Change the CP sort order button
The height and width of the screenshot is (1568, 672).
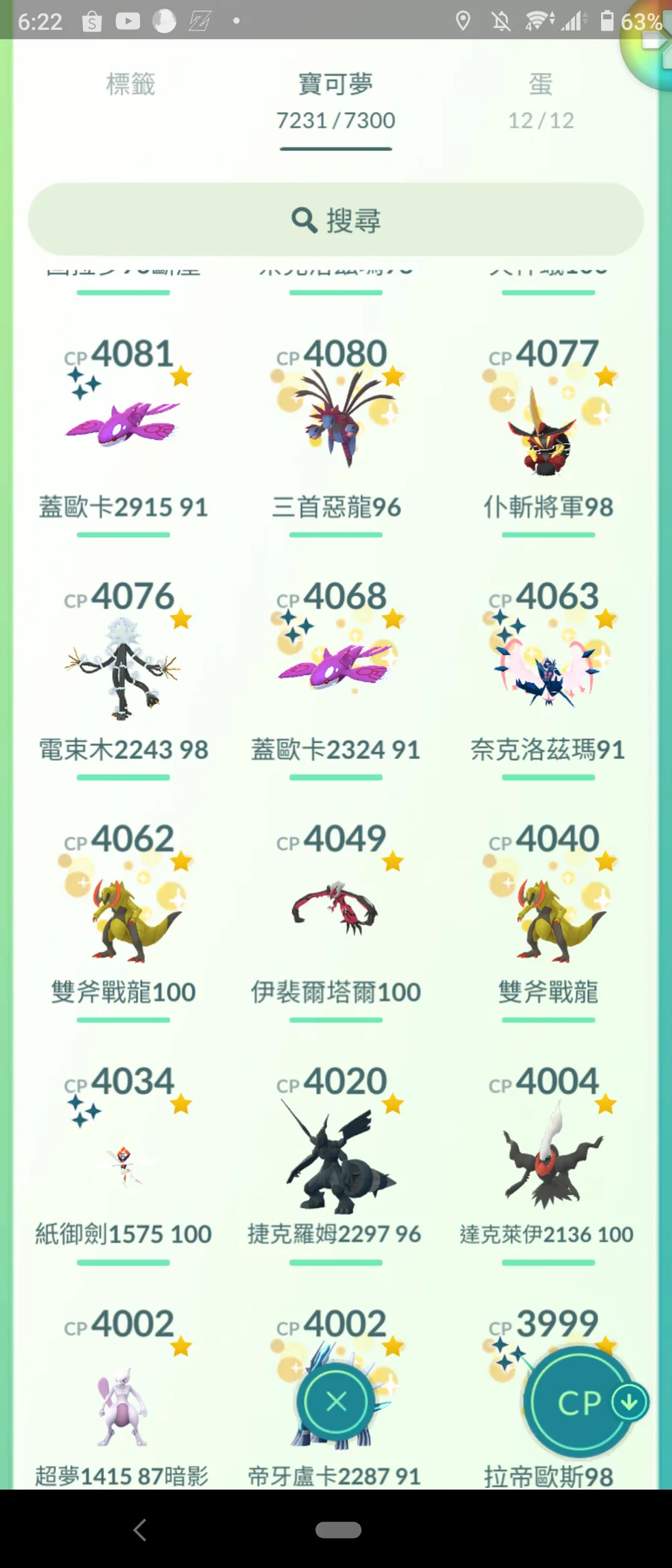[581, 1403]
